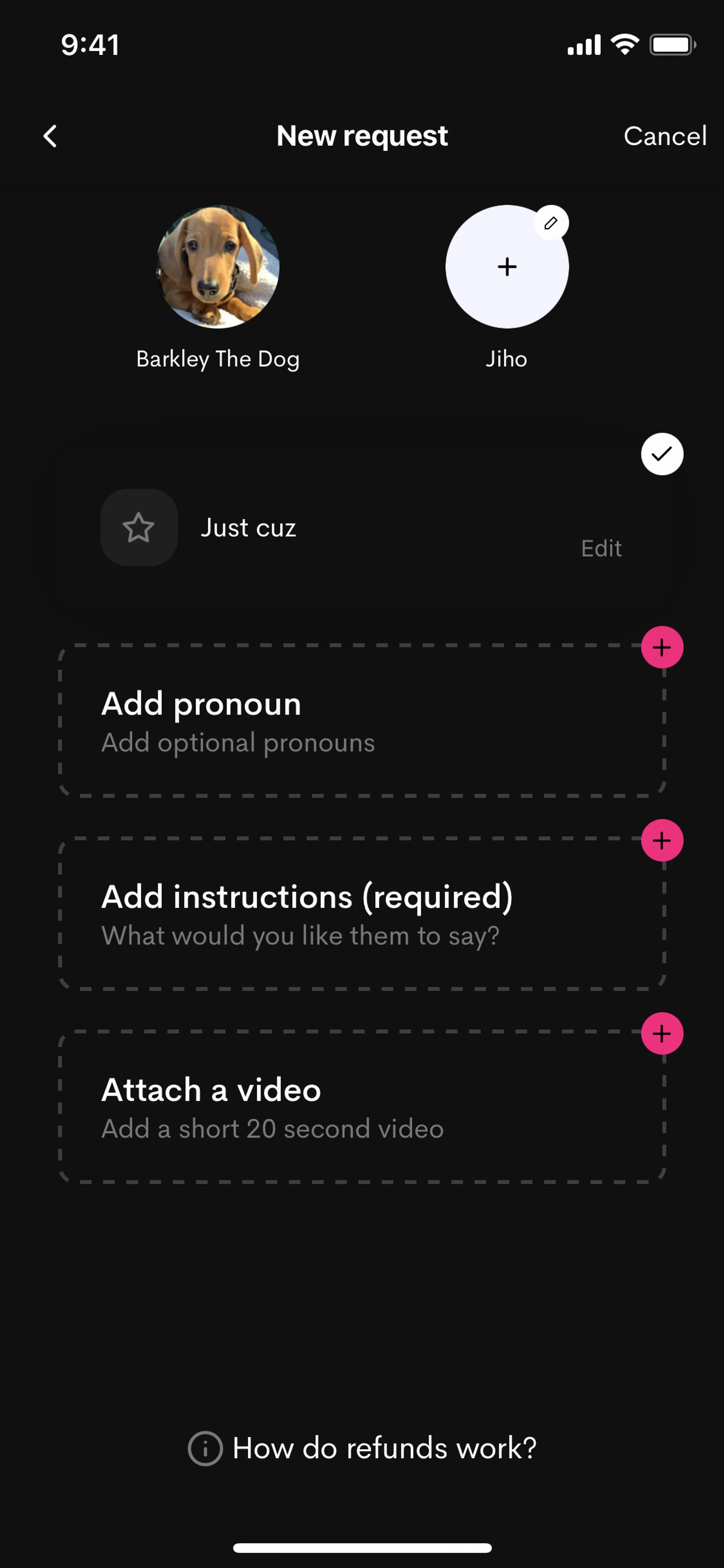Tap the pink plus on Add pronoun
Screen dimensions: 724x1568
click(661, 647)
